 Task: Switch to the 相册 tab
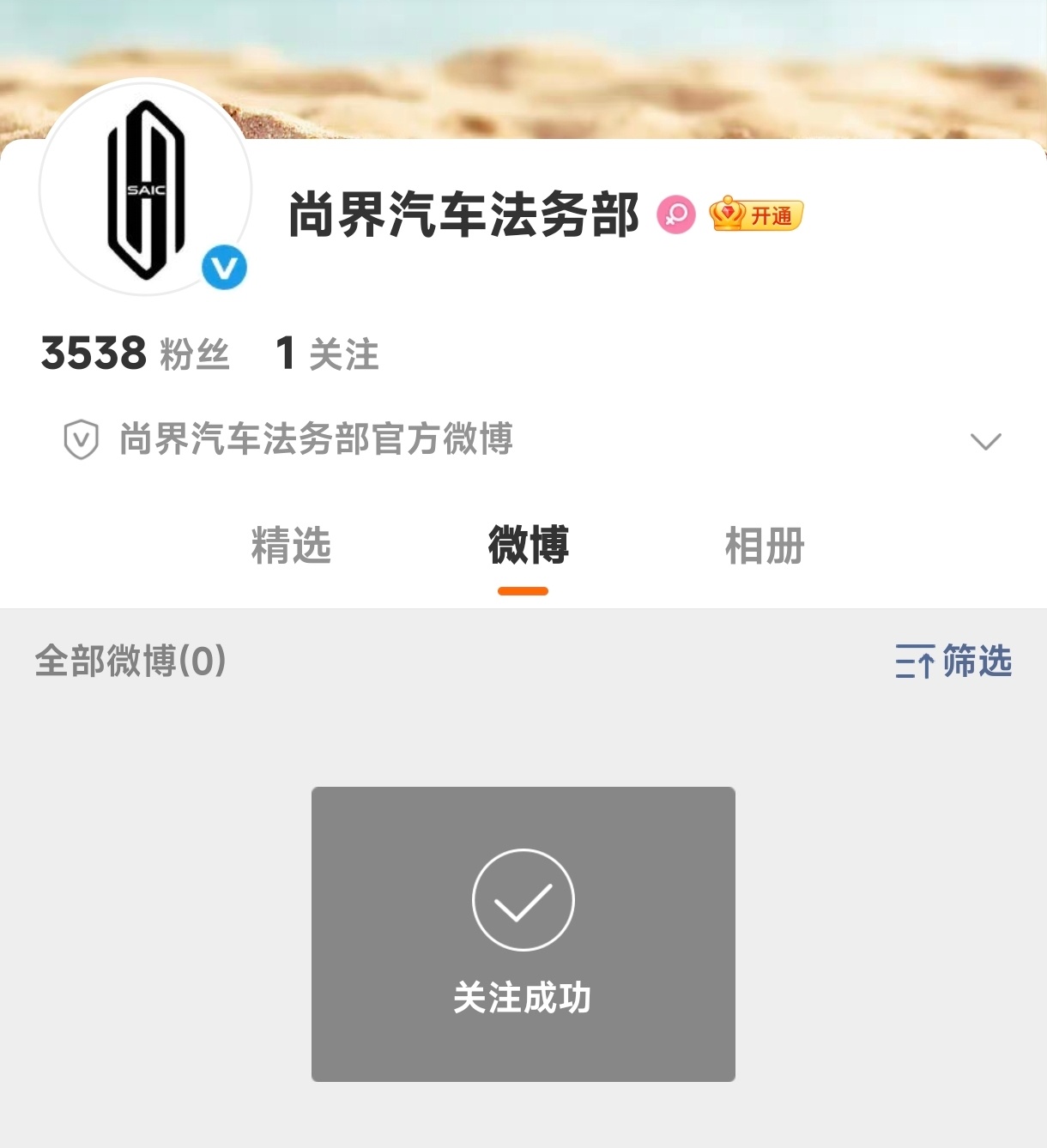point(763,547)
